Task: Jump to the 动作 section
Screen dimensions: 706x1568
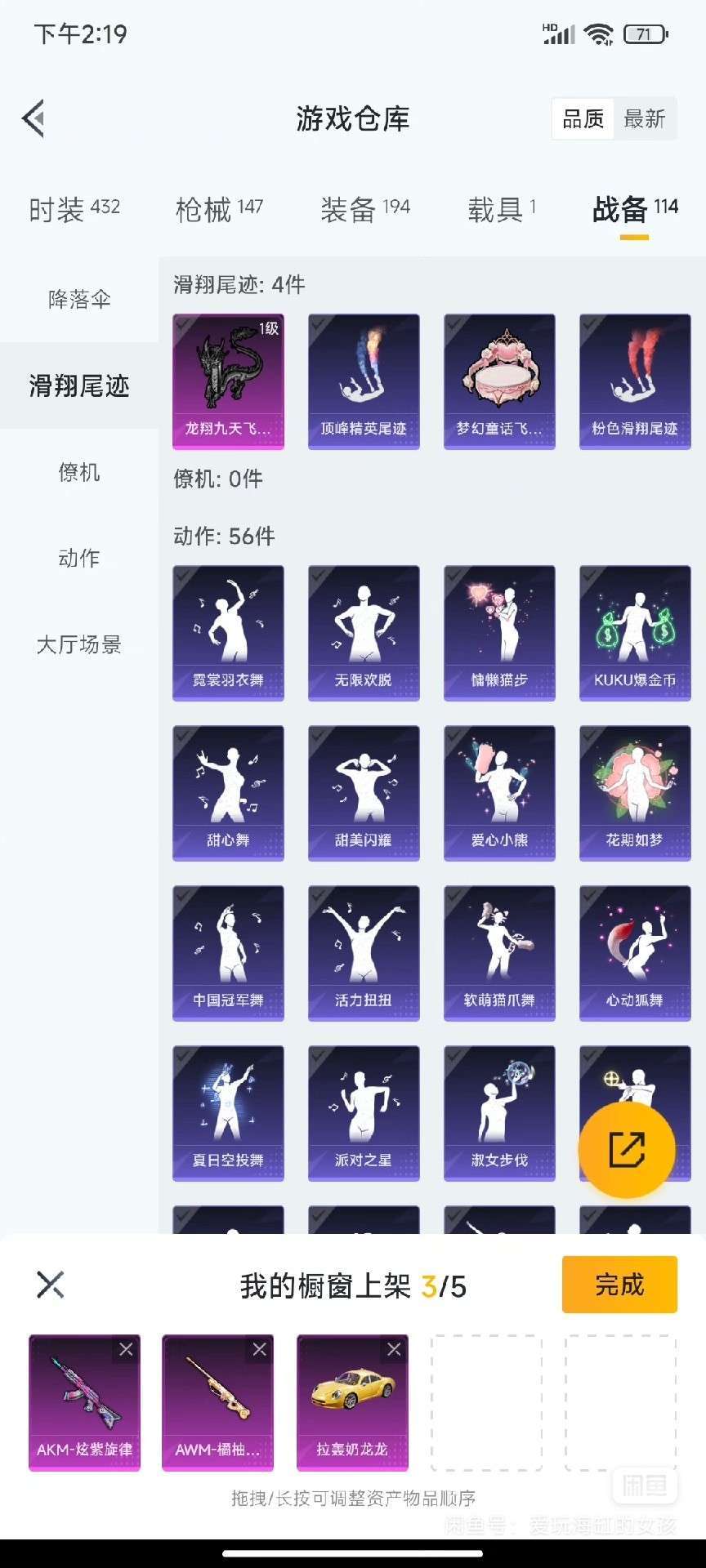Action: point(79,559)
